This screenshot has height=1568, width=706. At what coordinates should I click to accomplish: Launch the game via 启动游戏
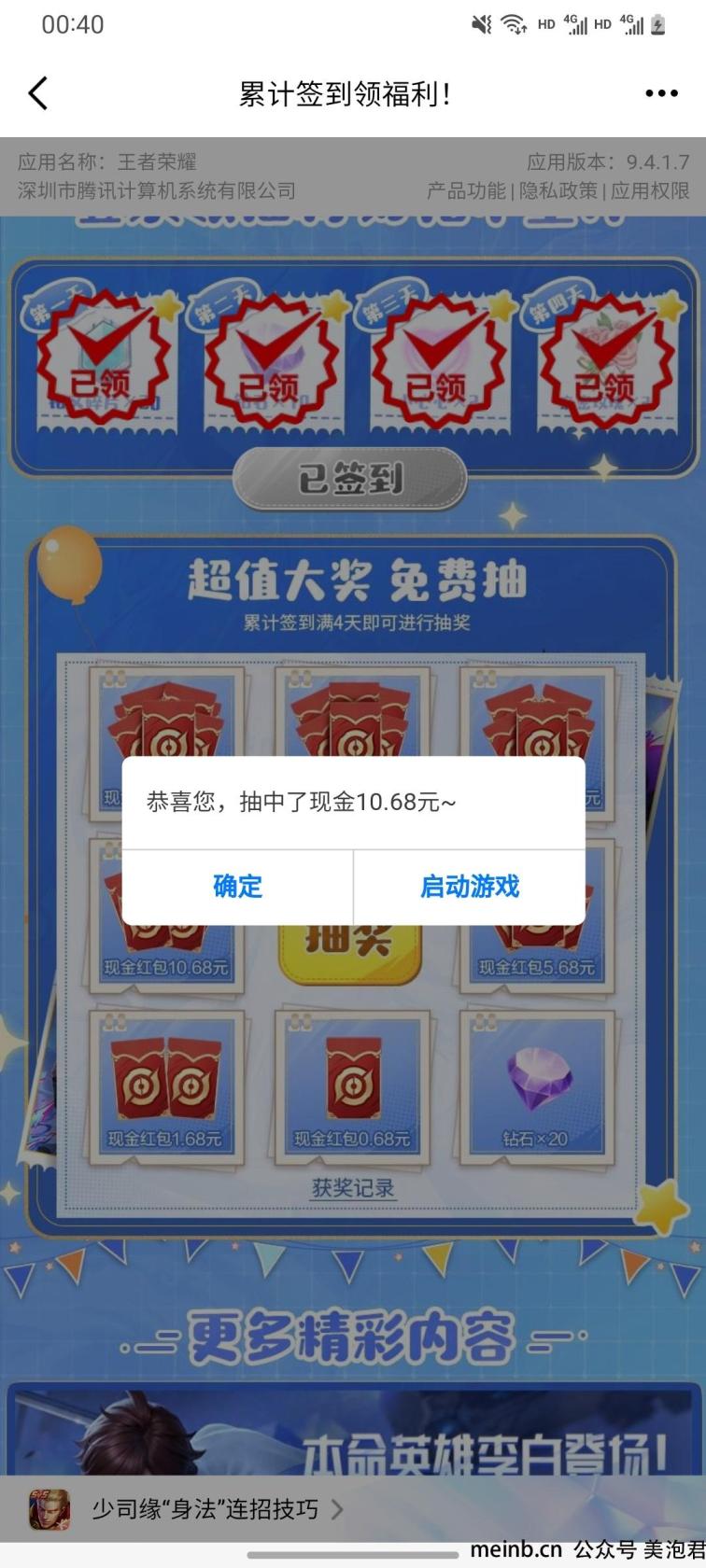(x=469, y=887)
